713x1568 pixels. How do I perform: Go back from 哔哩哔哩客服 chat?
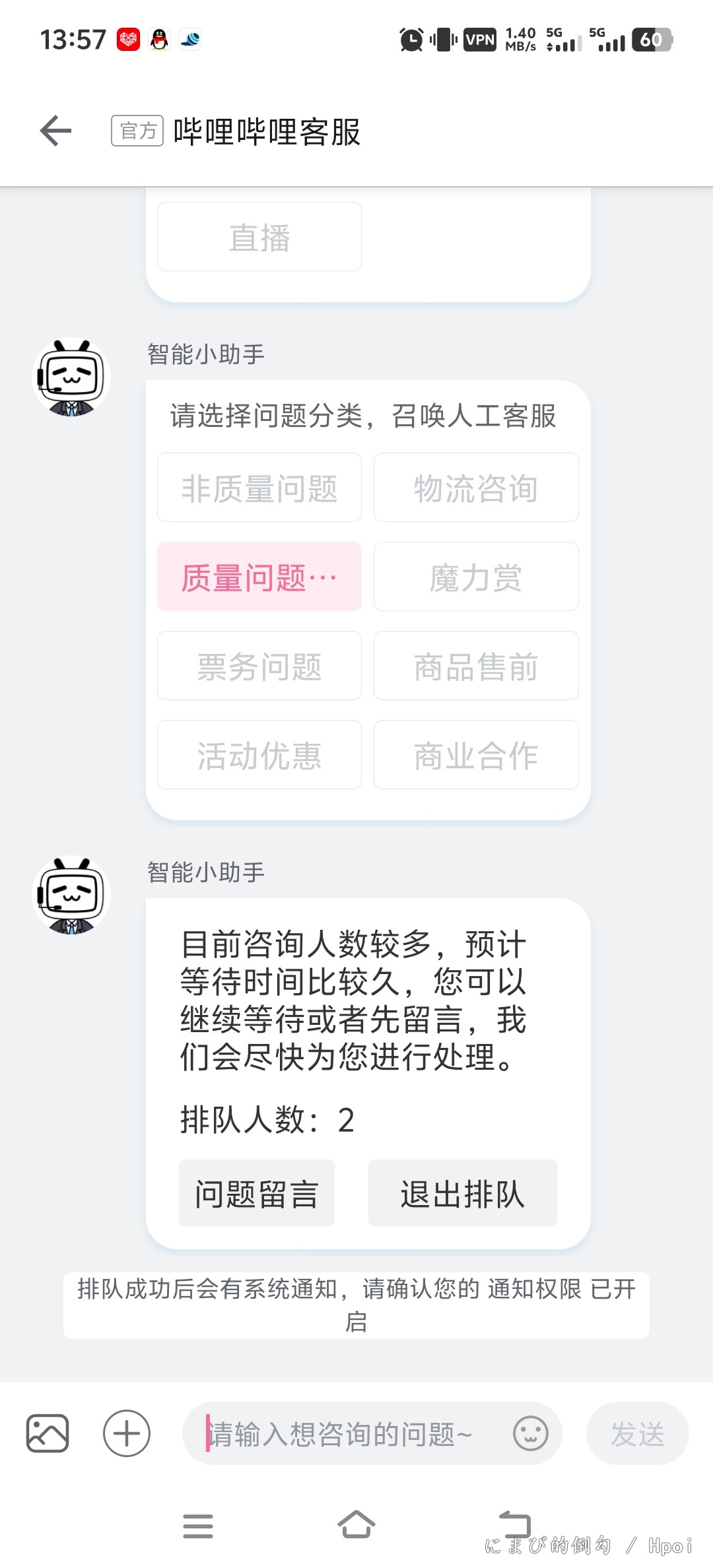55,131
